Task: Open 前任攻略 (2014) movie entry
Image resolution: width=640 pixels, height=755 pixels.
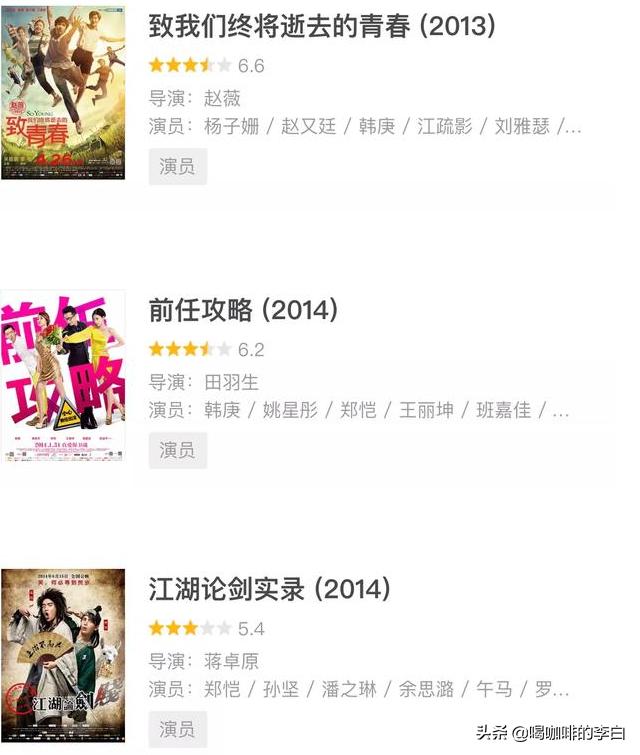Action: 243,310
